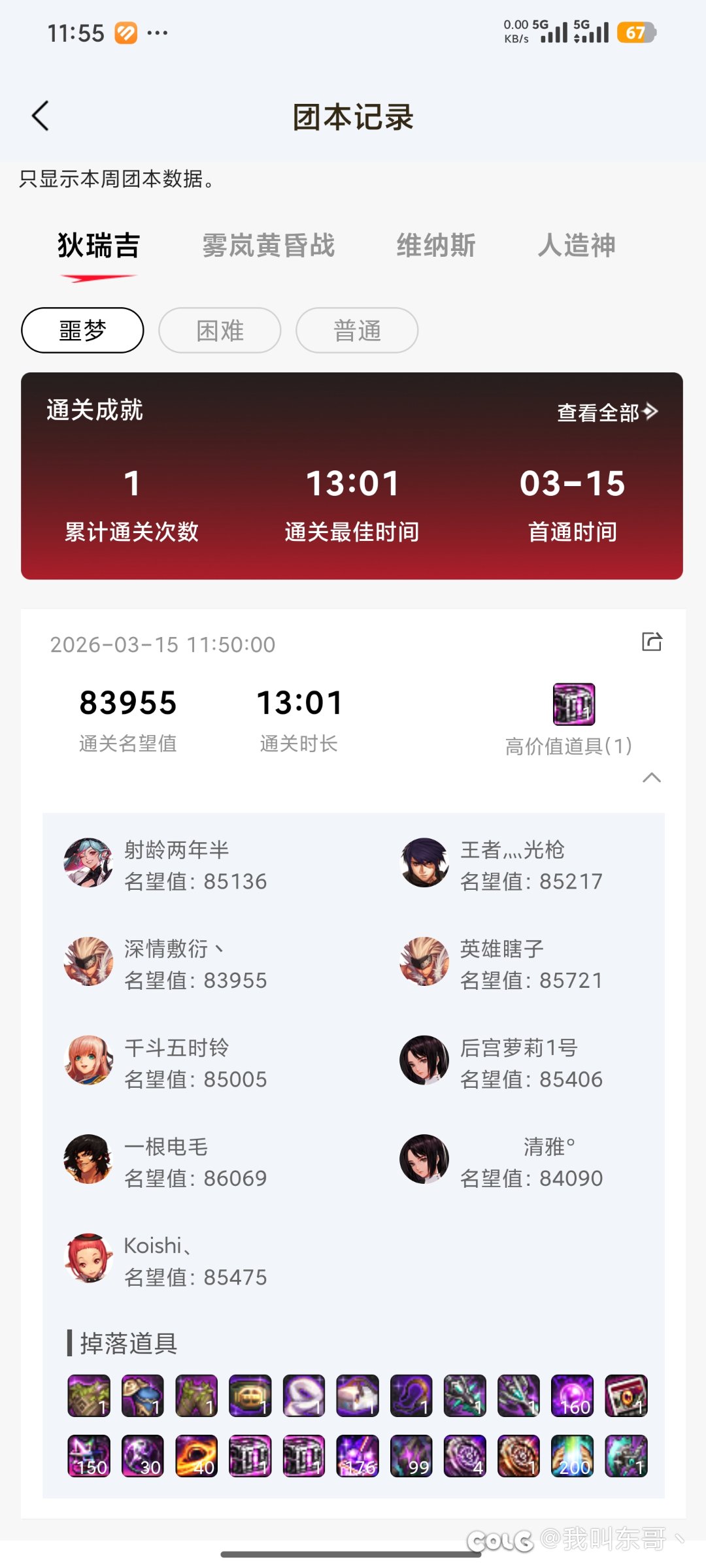Select the 噩梦 difficulty chip

[82, 331]
